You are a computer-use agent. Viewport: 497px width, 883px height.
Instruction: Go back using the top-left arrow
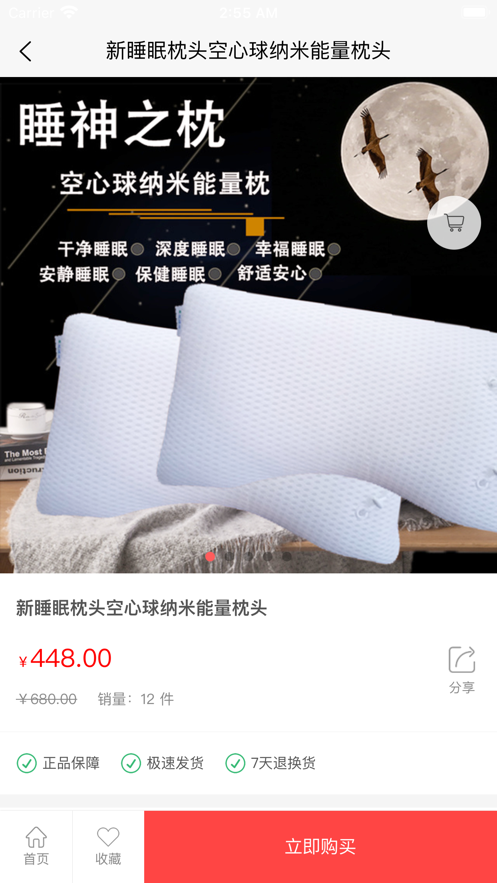[25, 51]
